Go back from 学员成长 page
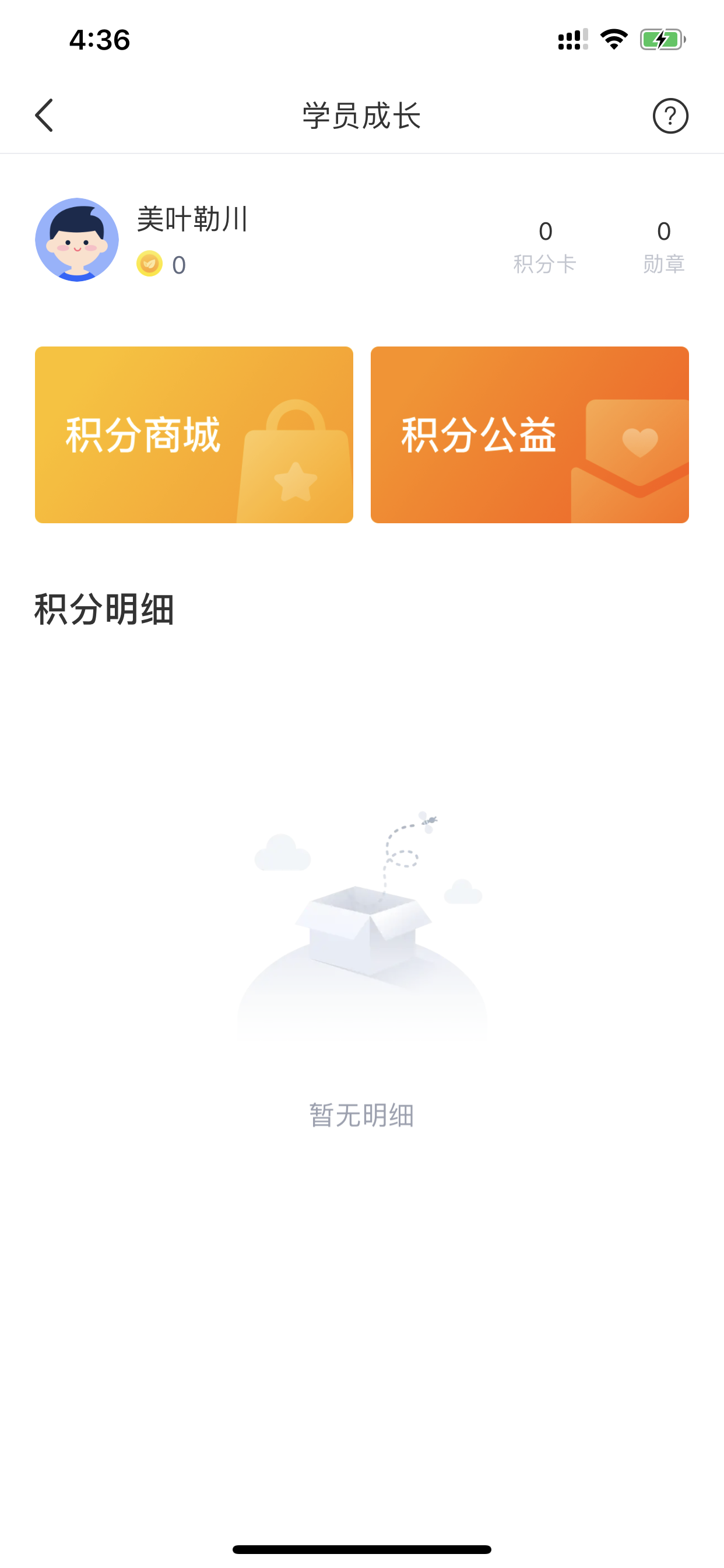 pyautogui.click(x=44, y=116)
